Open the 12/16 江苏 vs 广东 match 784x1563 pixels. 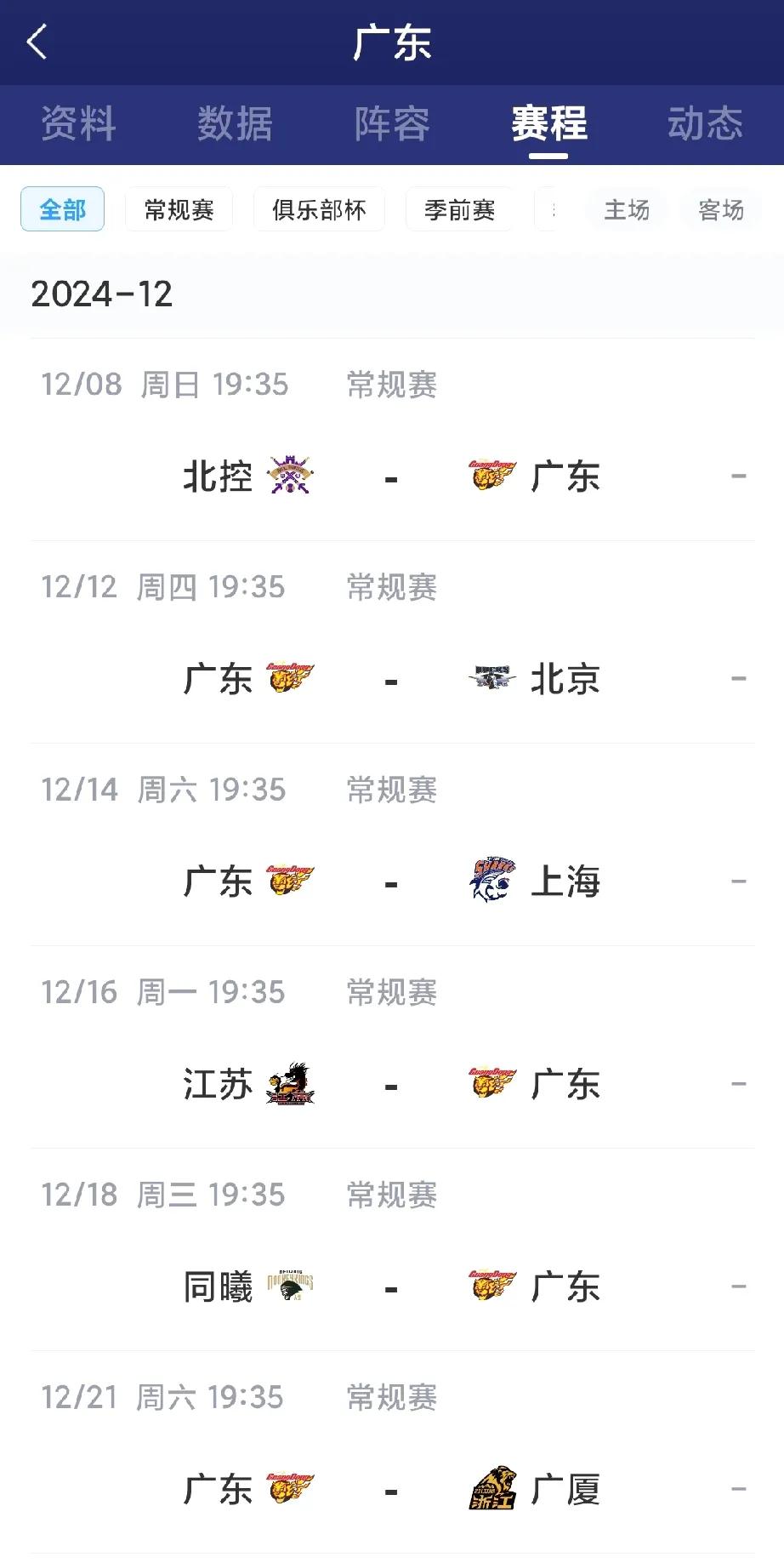(x=392, y=1047)
